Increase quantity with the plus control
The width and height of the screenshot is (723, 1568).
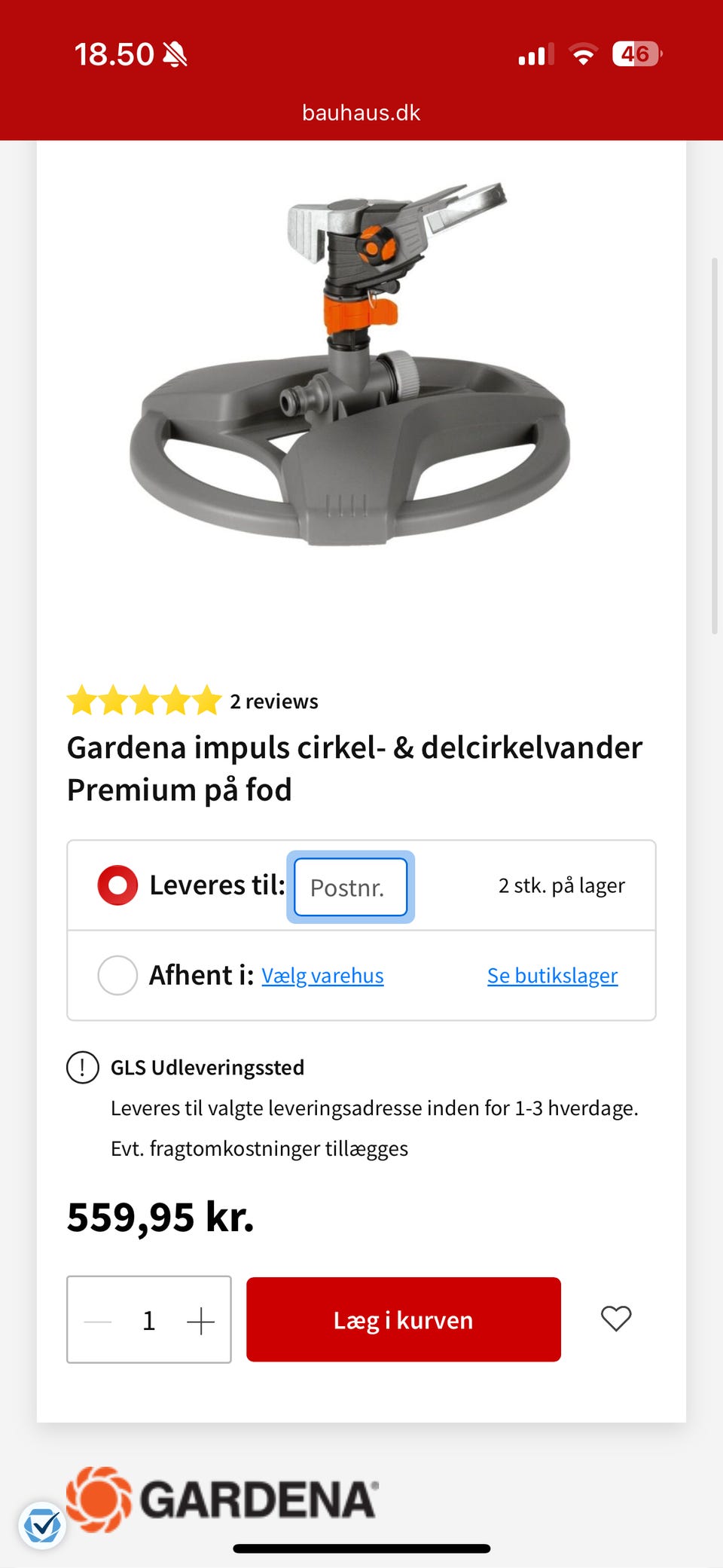click(x=200, y=1320)
